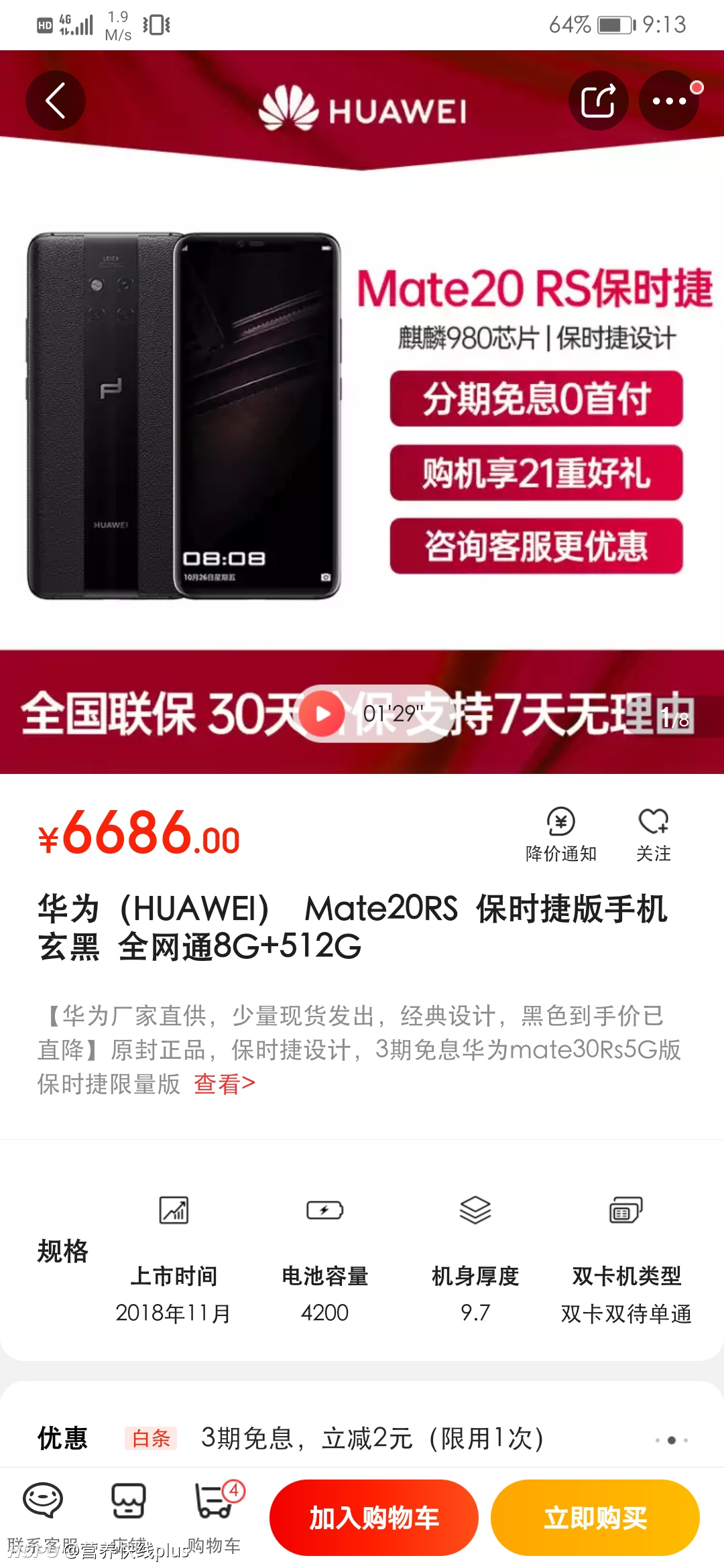Open the three-dot overflow menu
The image size is (724, 1568).
pos(669,101)
